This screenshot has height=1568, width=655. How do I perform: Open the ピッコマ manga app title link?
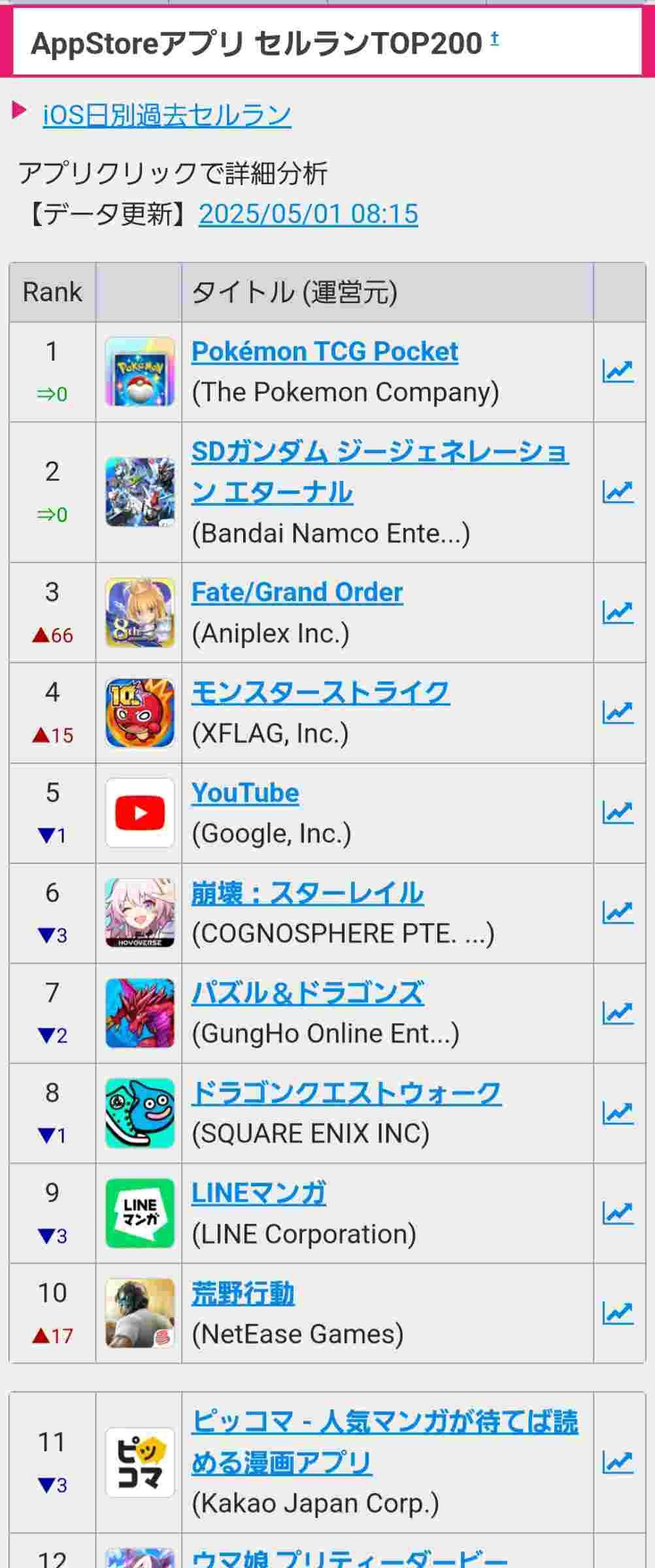pyautogui.click(x=384, y=1422)
